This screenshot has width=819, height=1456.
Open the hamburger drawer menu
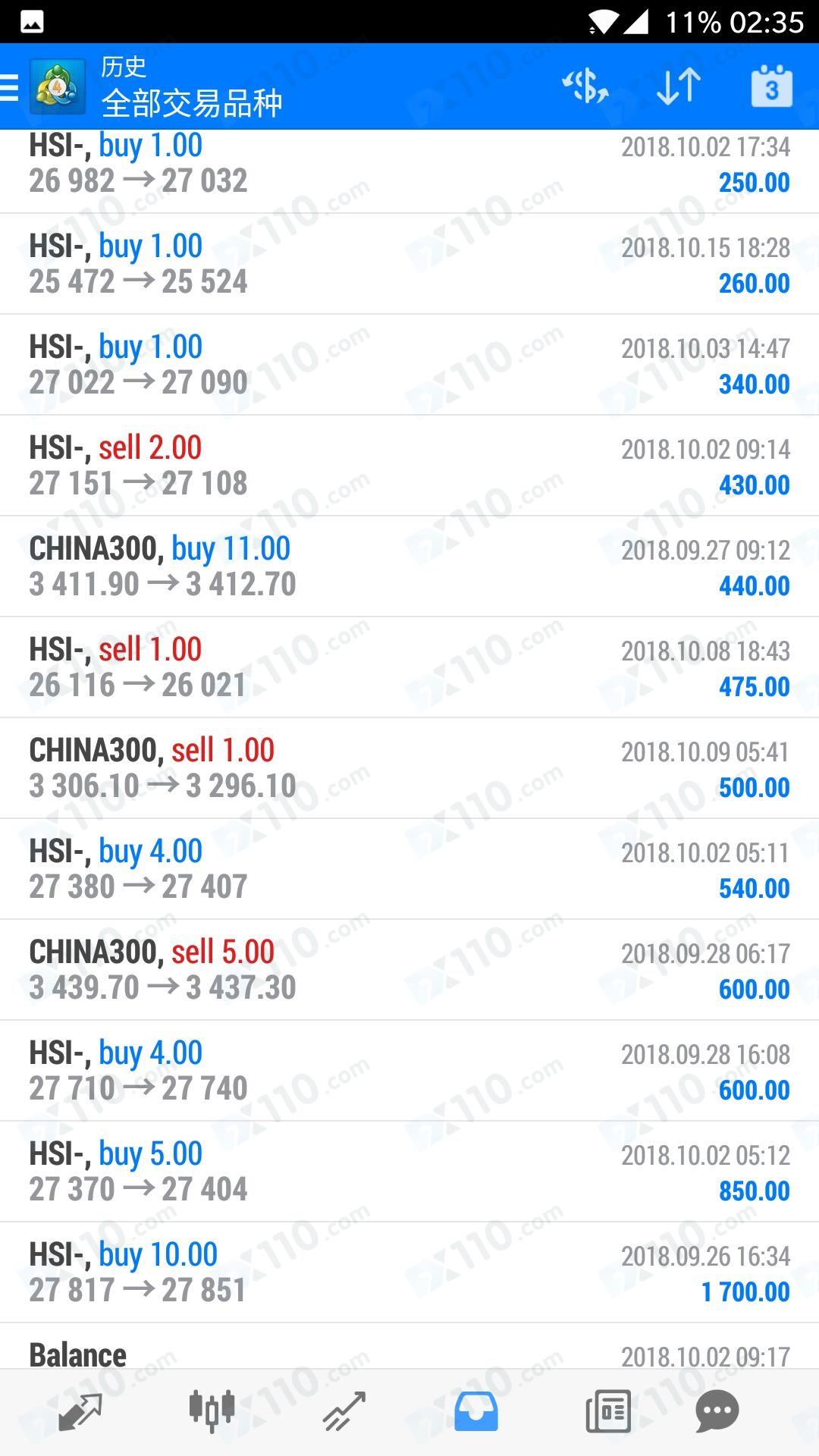(x=9, y=87)
